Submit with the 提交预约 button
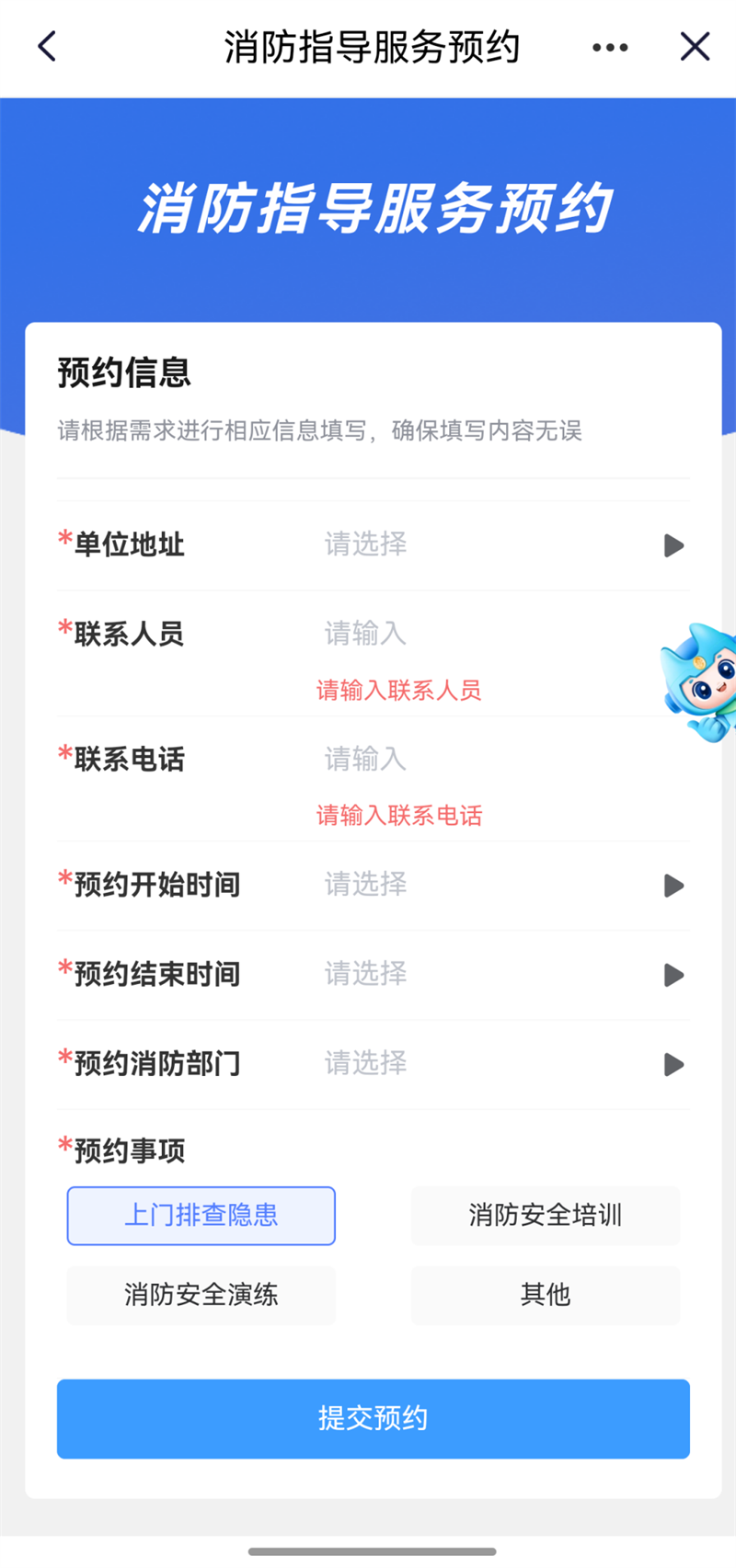The image size is (736, 1568). (373, 1418)
